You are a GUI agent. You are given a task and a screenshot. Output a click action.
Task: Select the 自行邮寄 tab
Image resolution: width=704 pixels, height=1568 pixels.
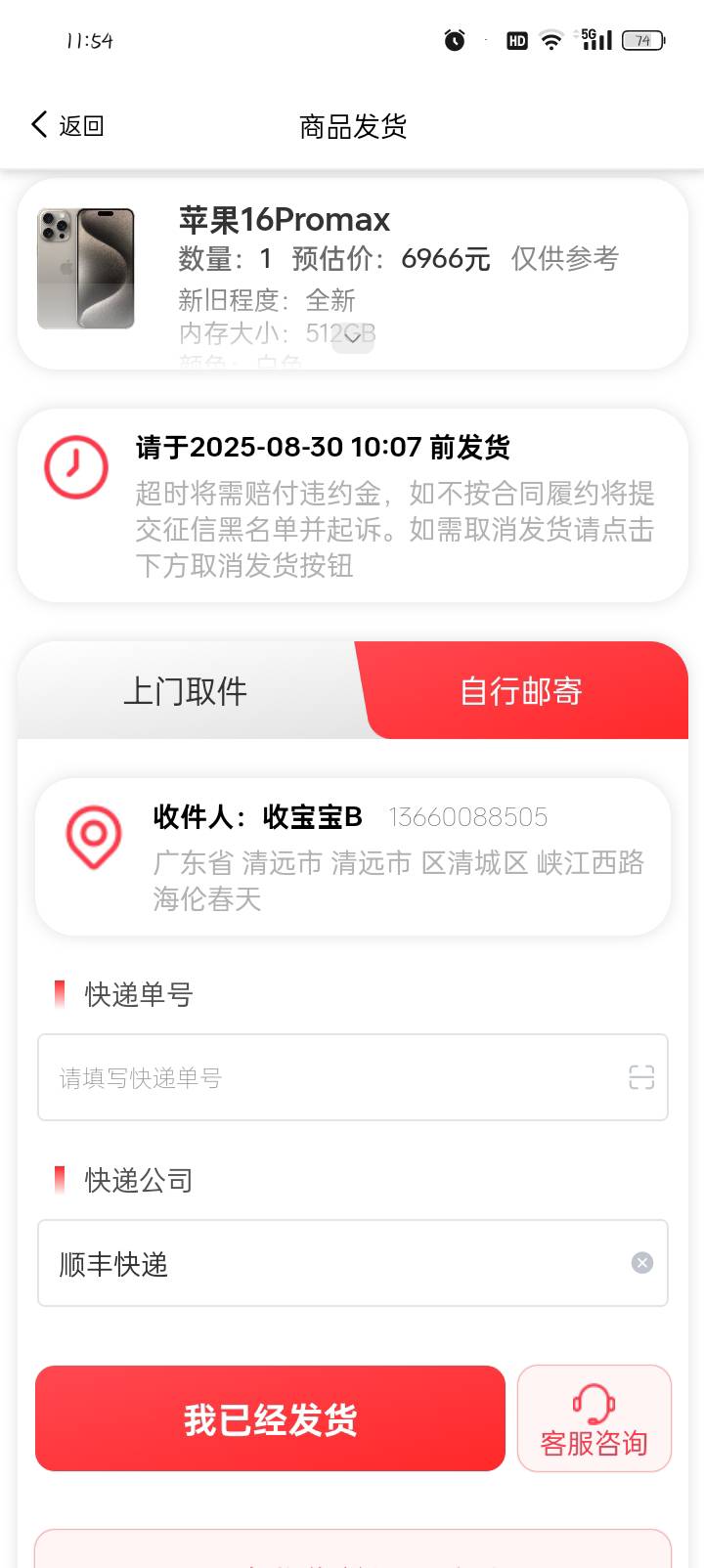pyautogui.click(x=521, y=691)
